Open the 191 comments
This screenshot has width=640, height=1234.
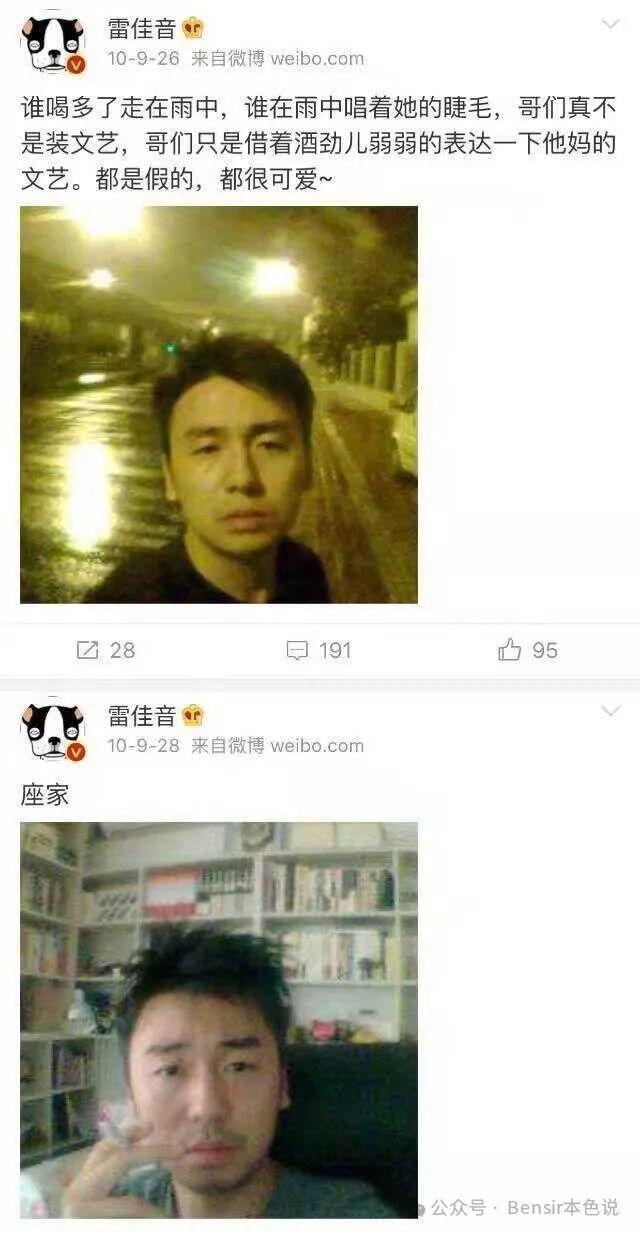pyautogui.click(x=319, y=650)
